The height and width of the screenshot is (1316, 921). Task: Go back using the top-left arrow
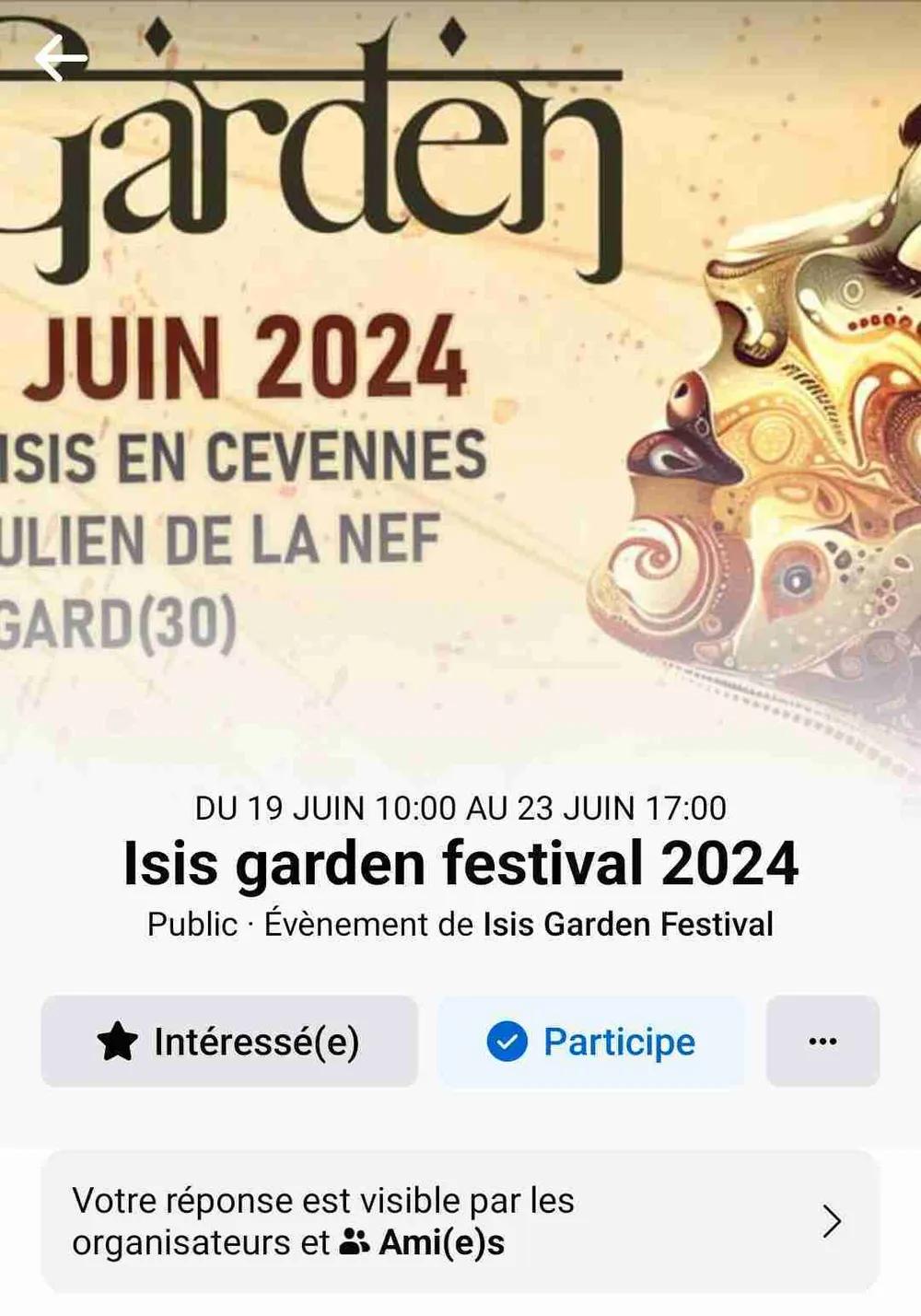click(60, 59)
